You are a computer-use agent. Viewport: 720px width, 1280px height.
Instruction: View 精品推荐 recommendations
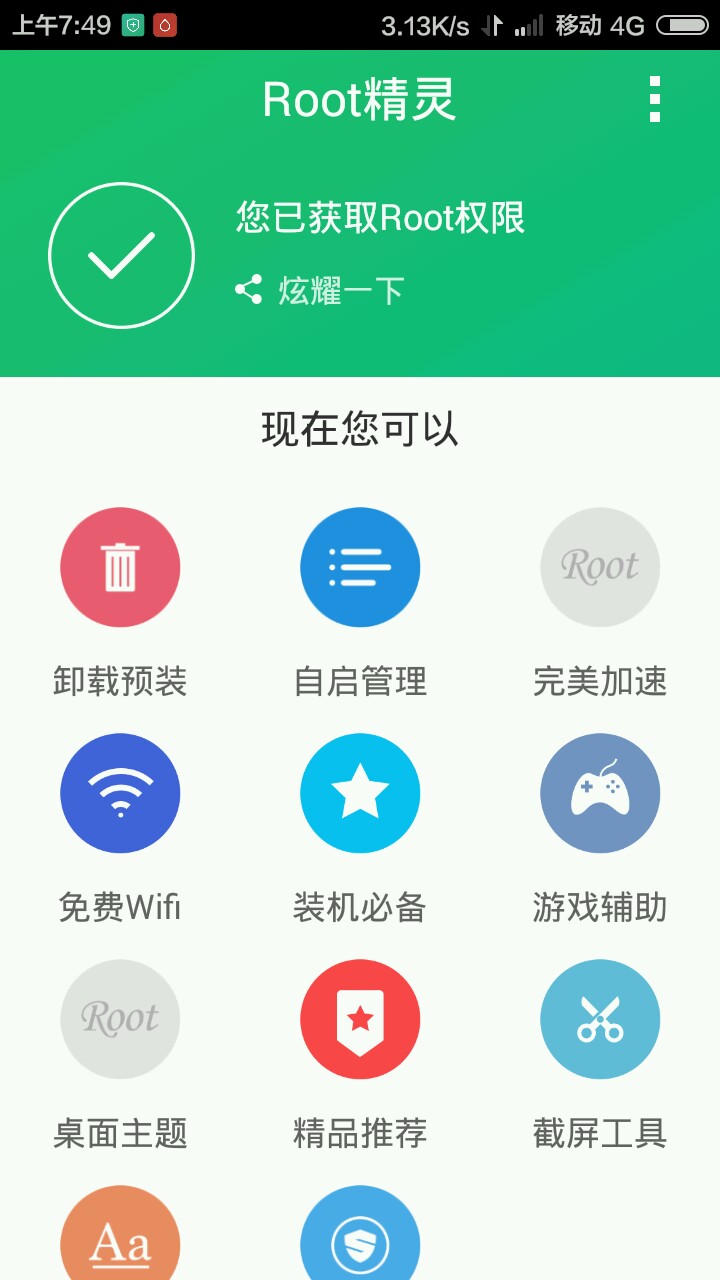[x=360, y=1019]
